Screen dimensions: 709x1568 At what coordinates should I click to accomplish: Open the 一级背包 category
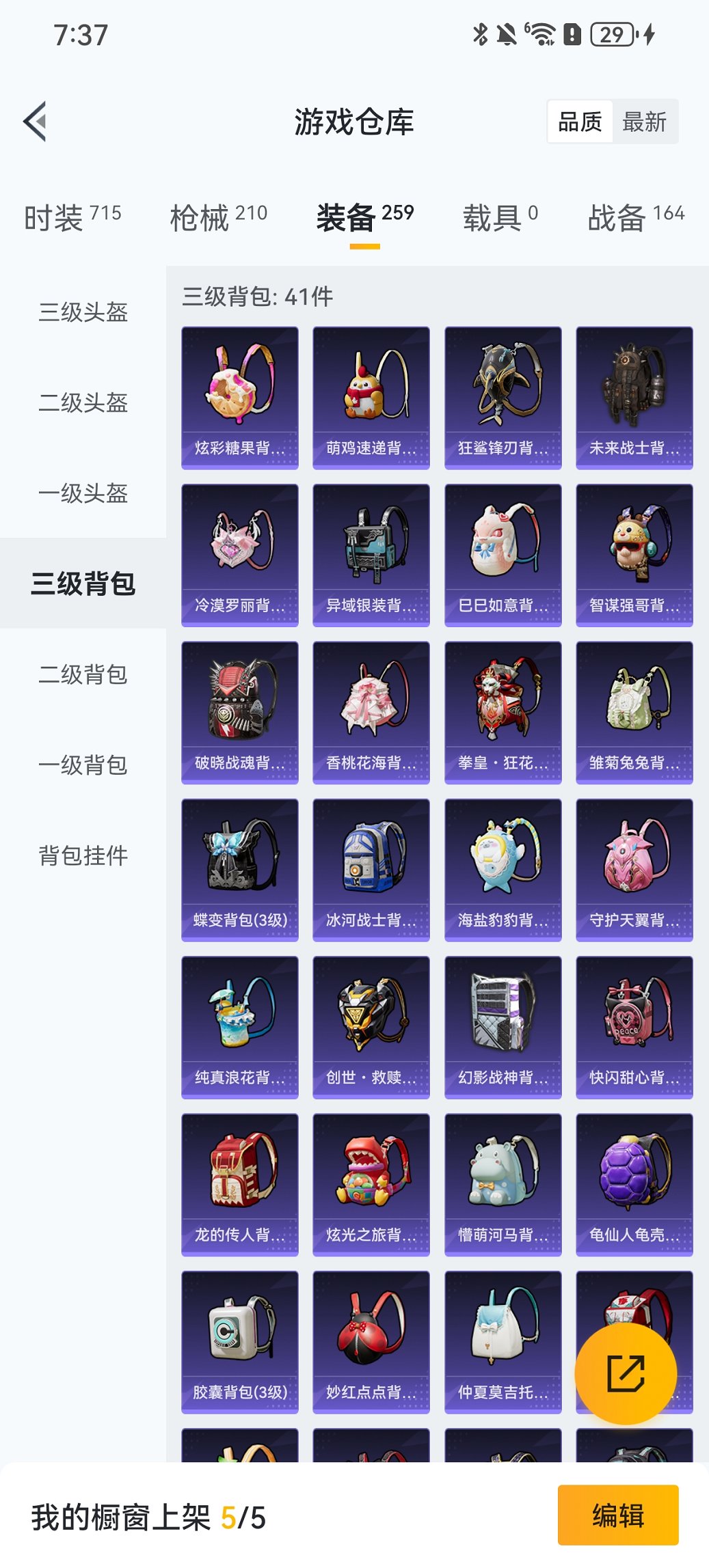click(82, 765)
